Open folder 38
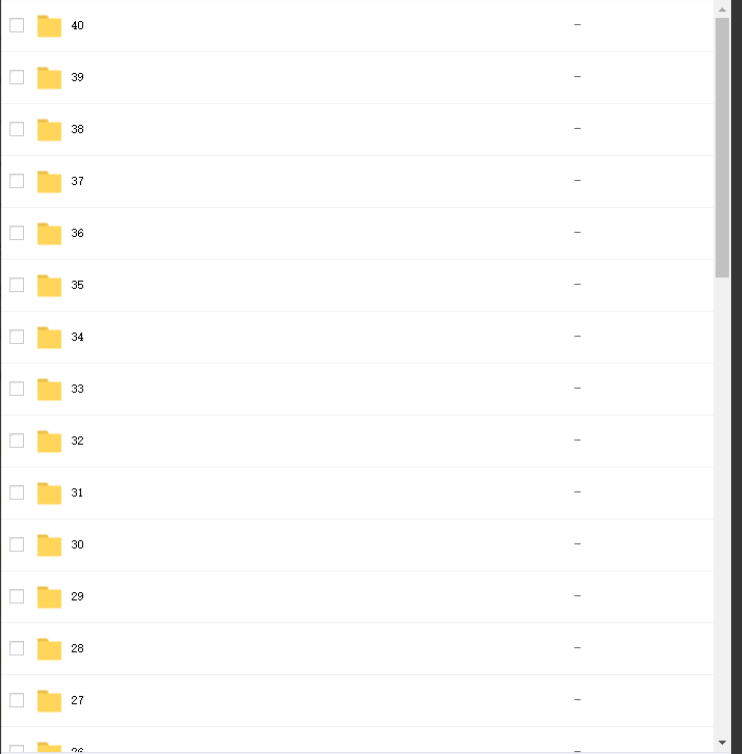This screenshot has height=754, width=742. pyautogui.click(x=77, y=130)
